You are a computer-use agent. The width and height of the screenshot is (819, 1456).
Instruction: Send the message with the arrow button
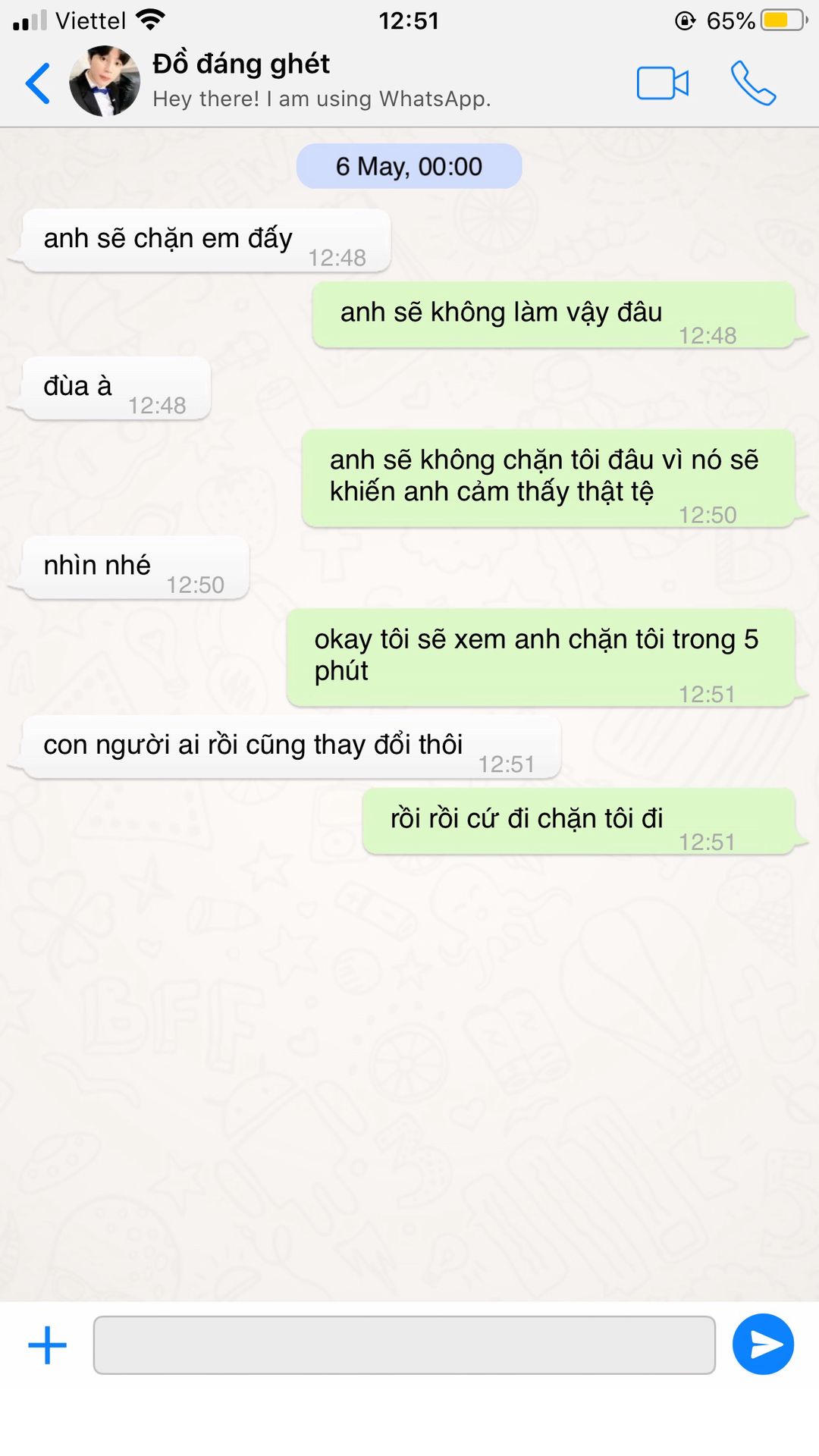[x=763, y=1345]
